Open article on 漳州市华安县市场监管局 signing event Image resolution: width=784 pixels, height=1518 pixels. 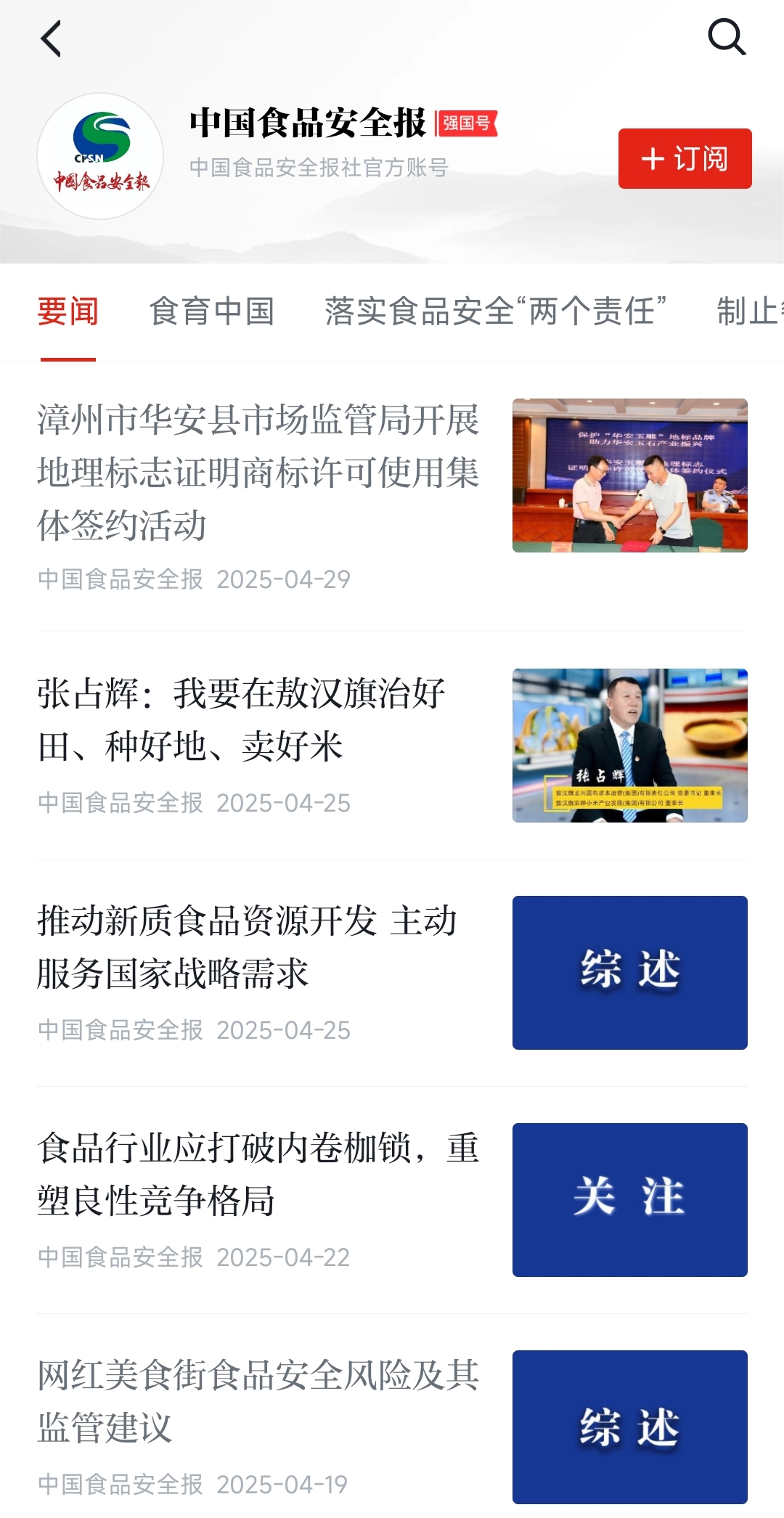[x=392, y=495]
